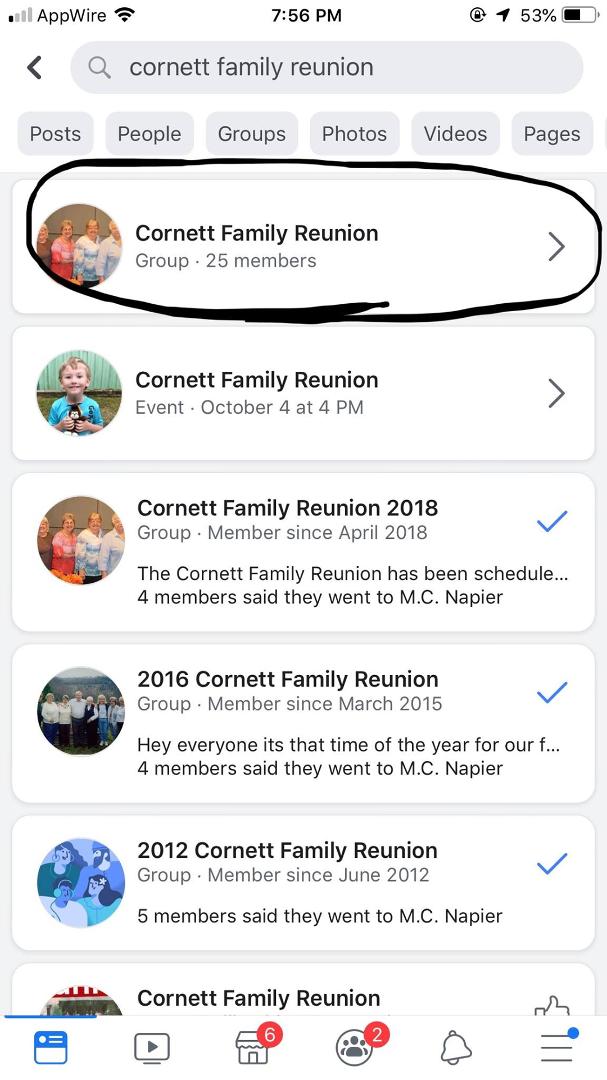Image resolution: width=607 pixels, height=1080 pixels.
Task: Open the Cornett Family Reunion 2018 group
Action: [x=303, y=552]
